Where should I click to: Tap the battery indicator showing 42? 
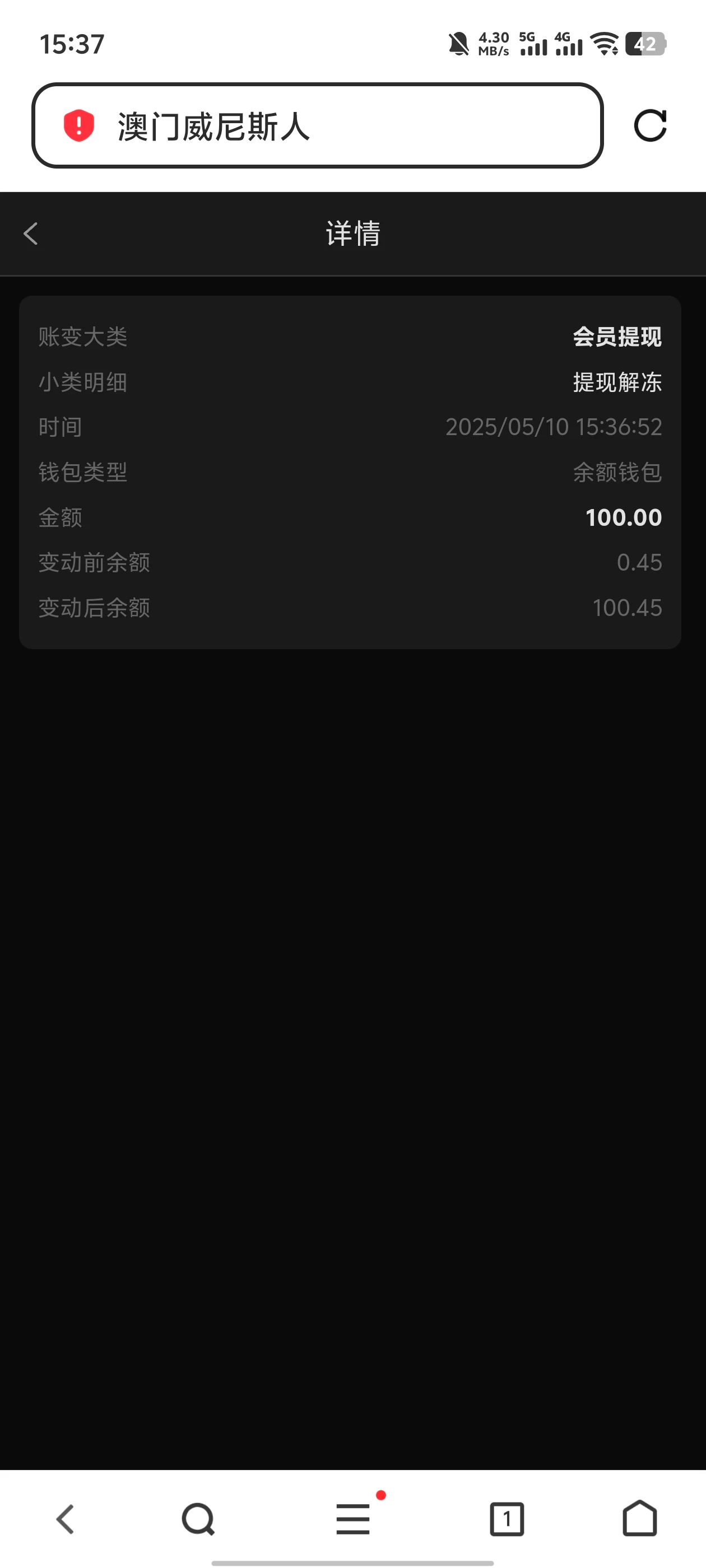(645, 44)
